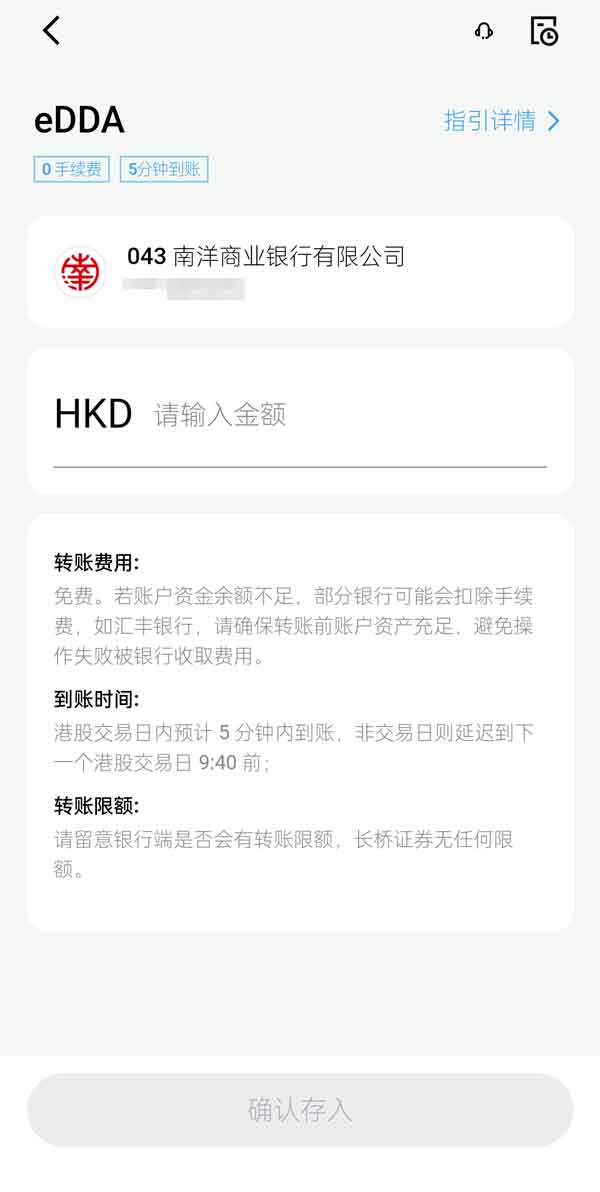Open the customer service headset icon
The image size is (600, 1192).
(x=484, y=31)
